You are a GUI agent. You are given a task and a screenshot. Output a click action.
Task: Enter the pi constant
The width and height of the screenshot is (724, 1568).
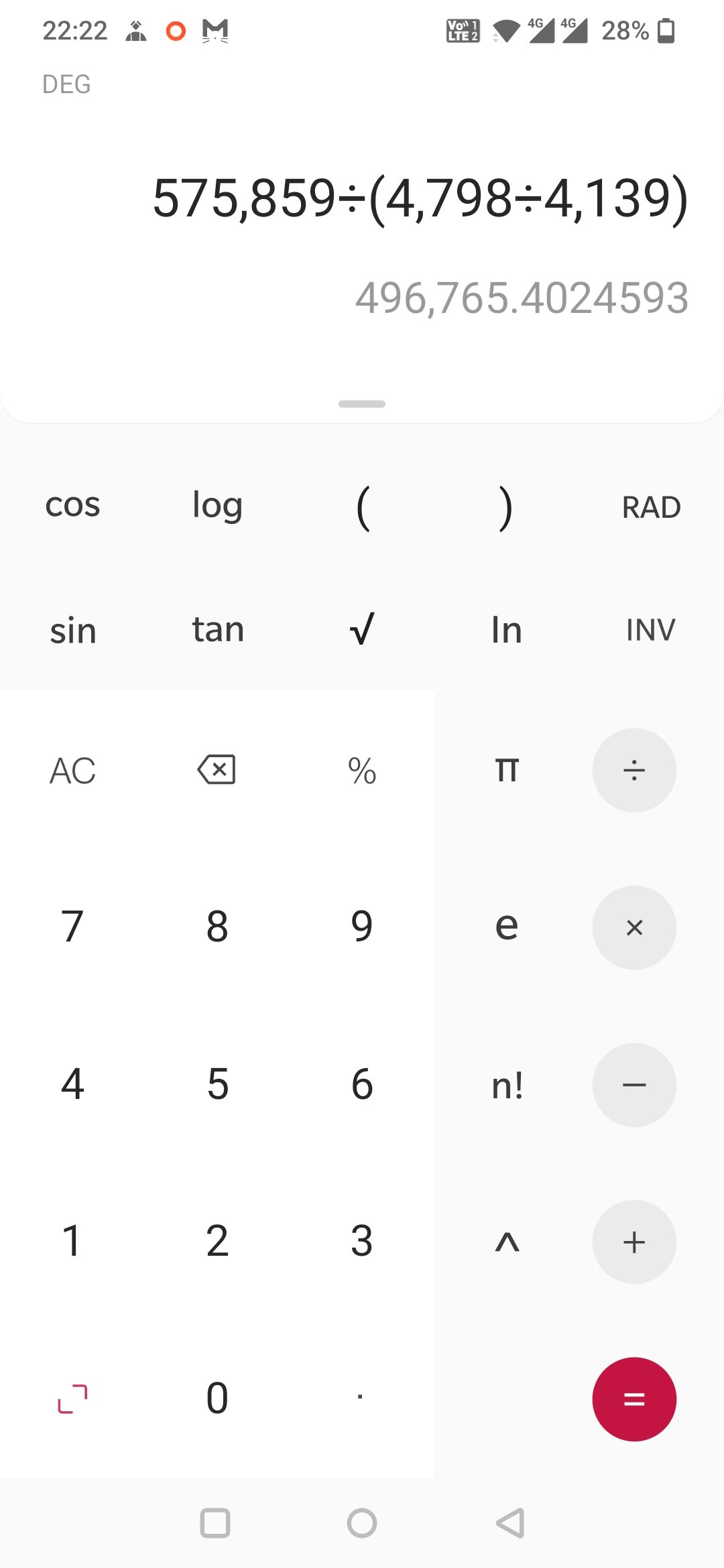click(507, 771)
